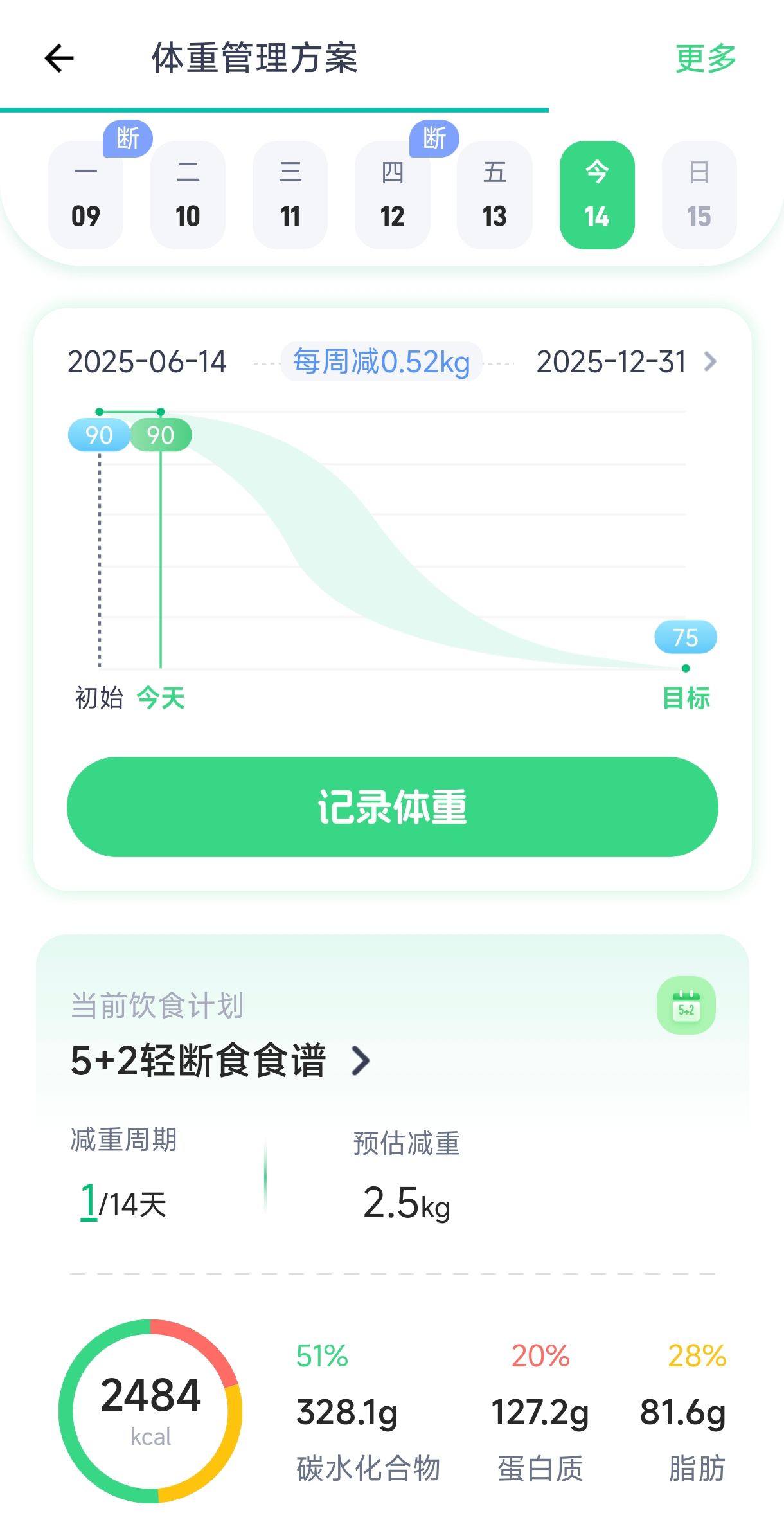Select Thursday the 12 date

tap(392, 195)
